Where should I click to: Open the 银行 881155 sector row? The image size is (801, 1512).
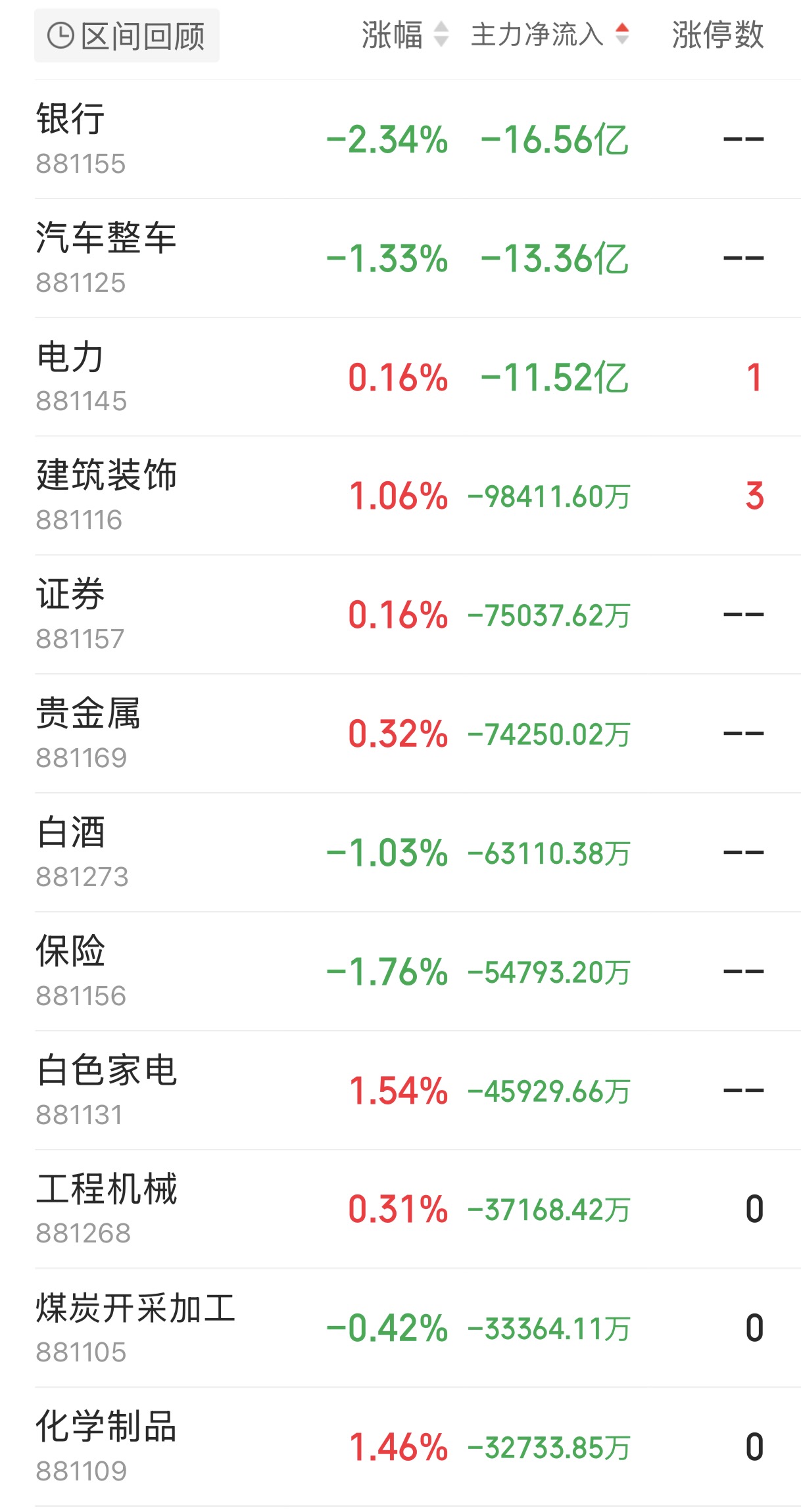[x=418, y=139]
